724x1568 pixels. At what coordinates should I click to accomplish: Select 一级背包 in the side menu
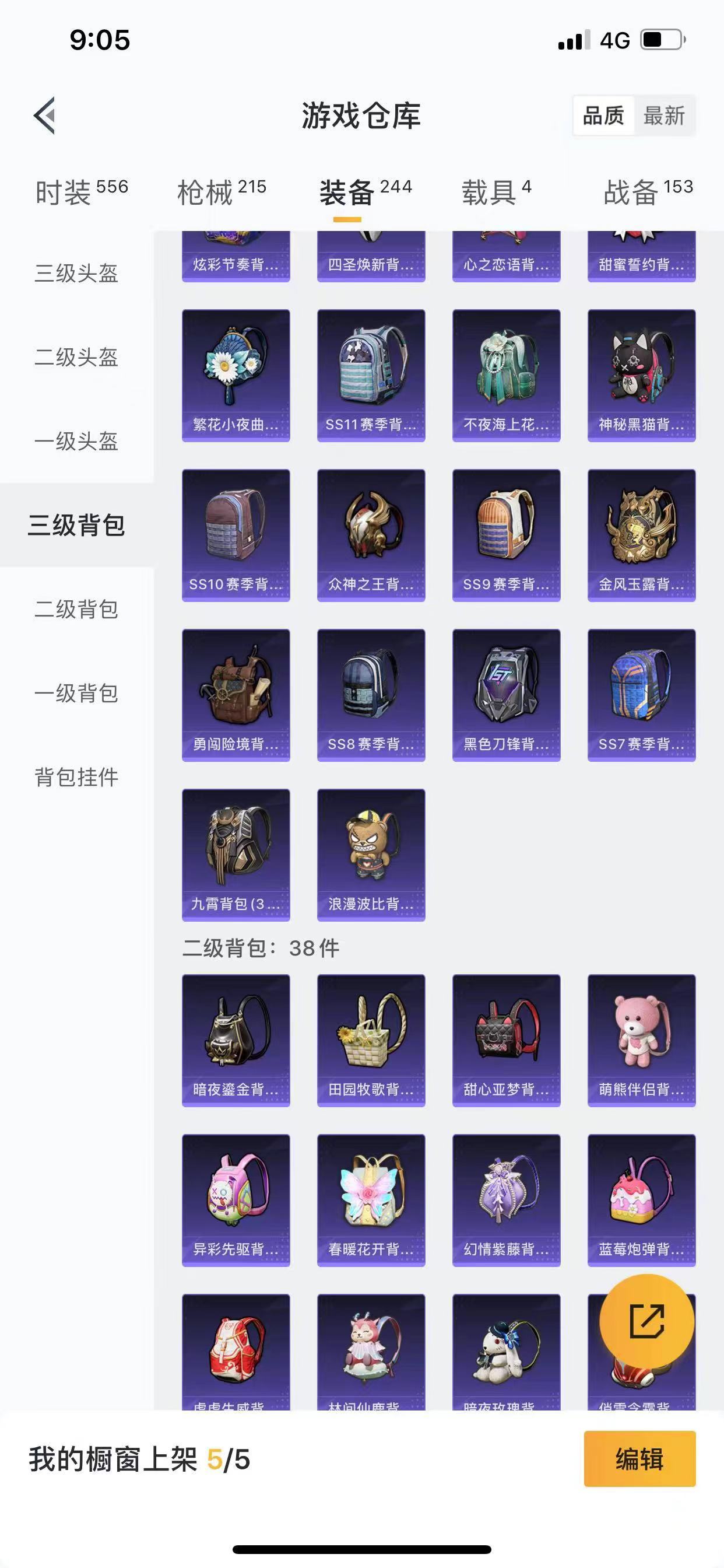click(77, 692)
